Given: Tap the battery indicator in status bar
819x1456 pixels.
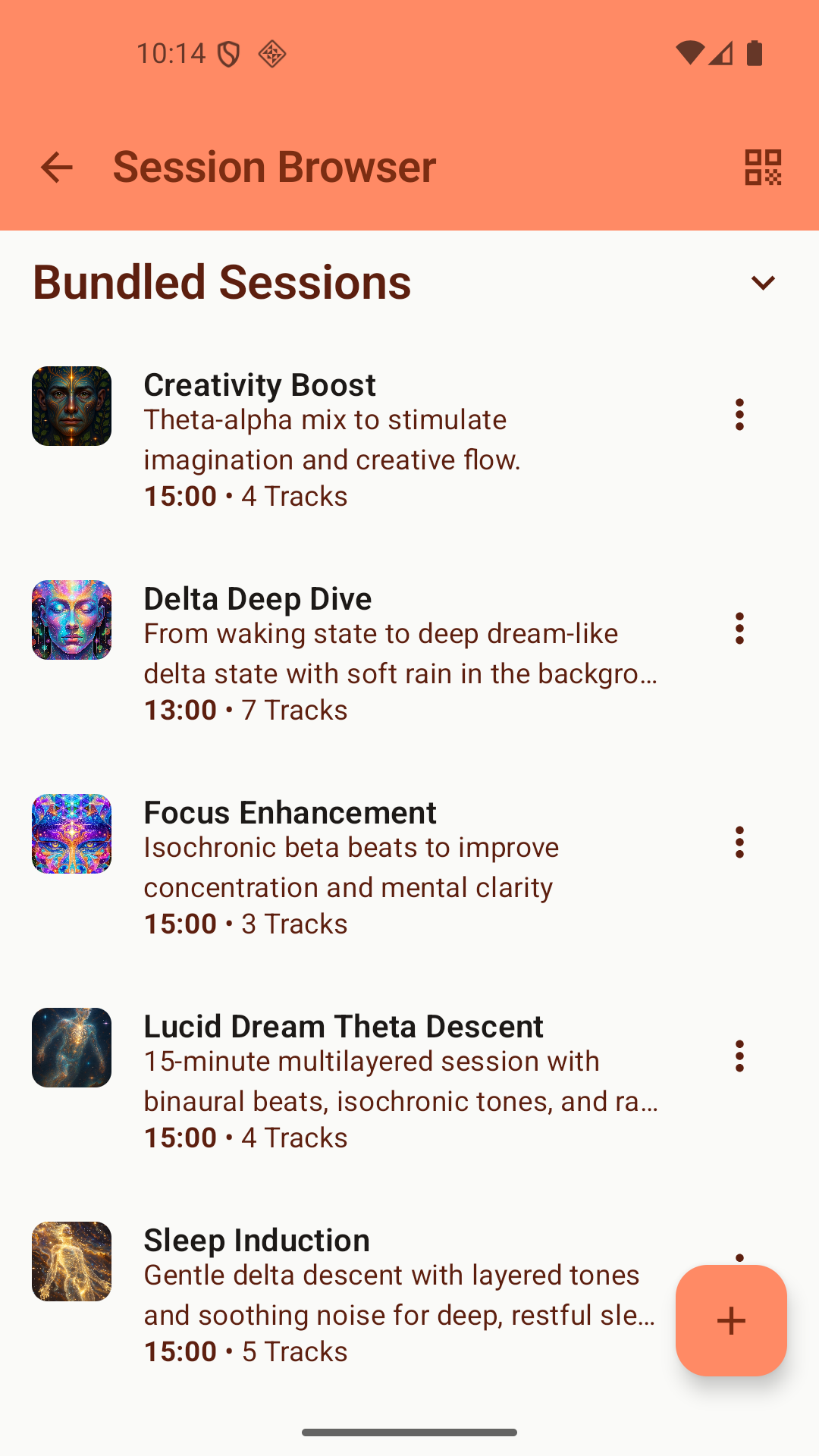Looking at the screenshot, I should coord(755,53).
